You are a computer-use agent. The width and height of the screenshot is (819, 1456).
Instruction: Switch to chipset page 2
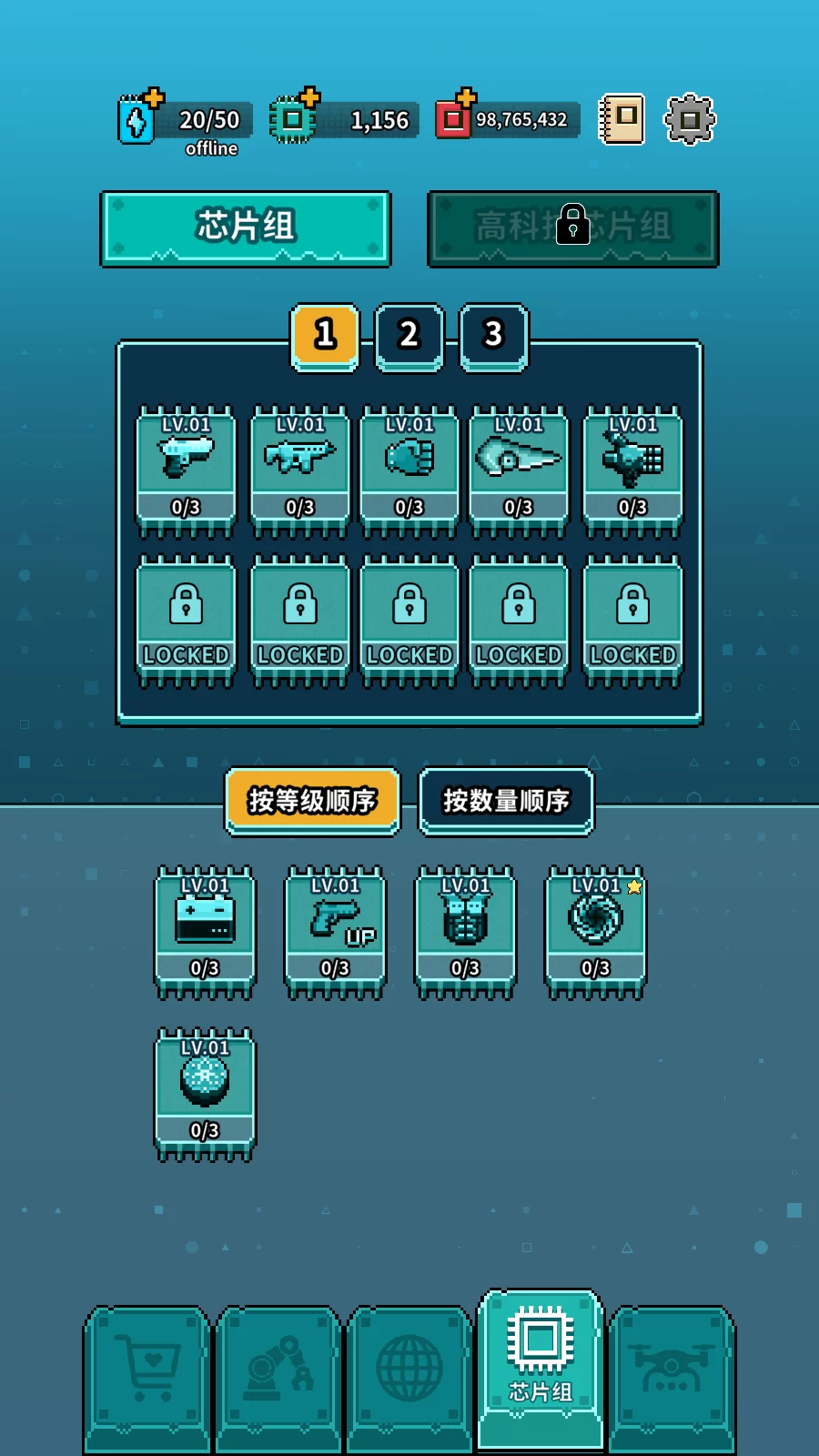coord(409,336)
